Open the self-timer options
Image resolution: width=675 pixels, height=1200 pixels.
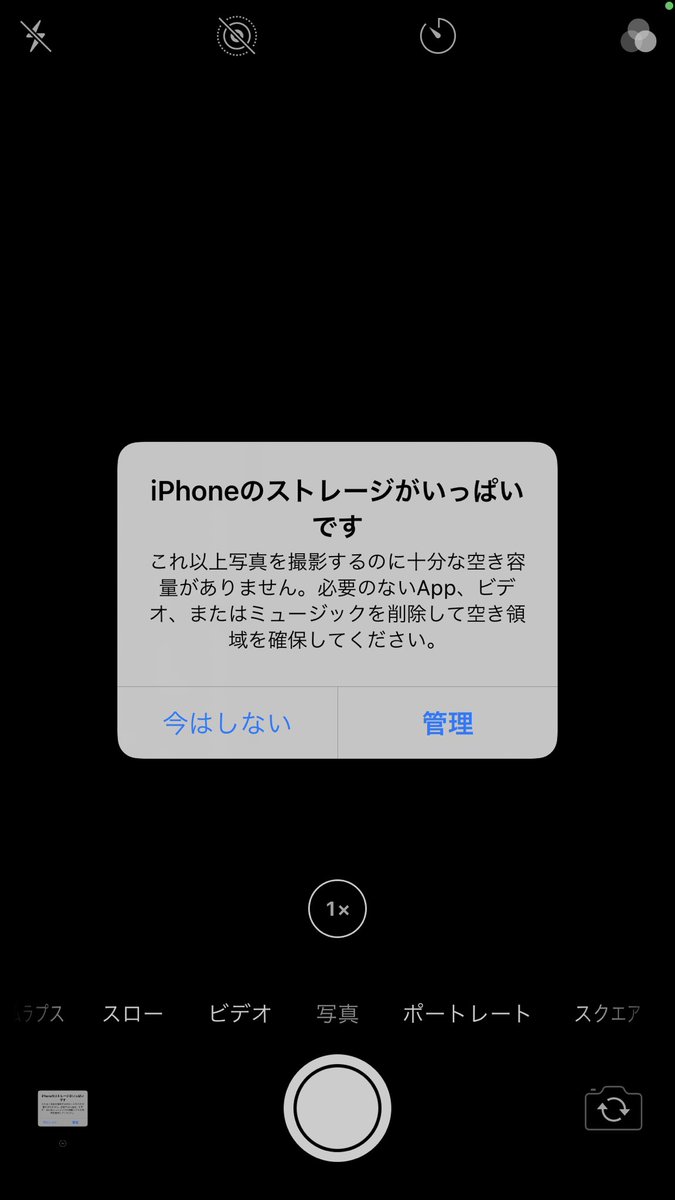[437, 37]
